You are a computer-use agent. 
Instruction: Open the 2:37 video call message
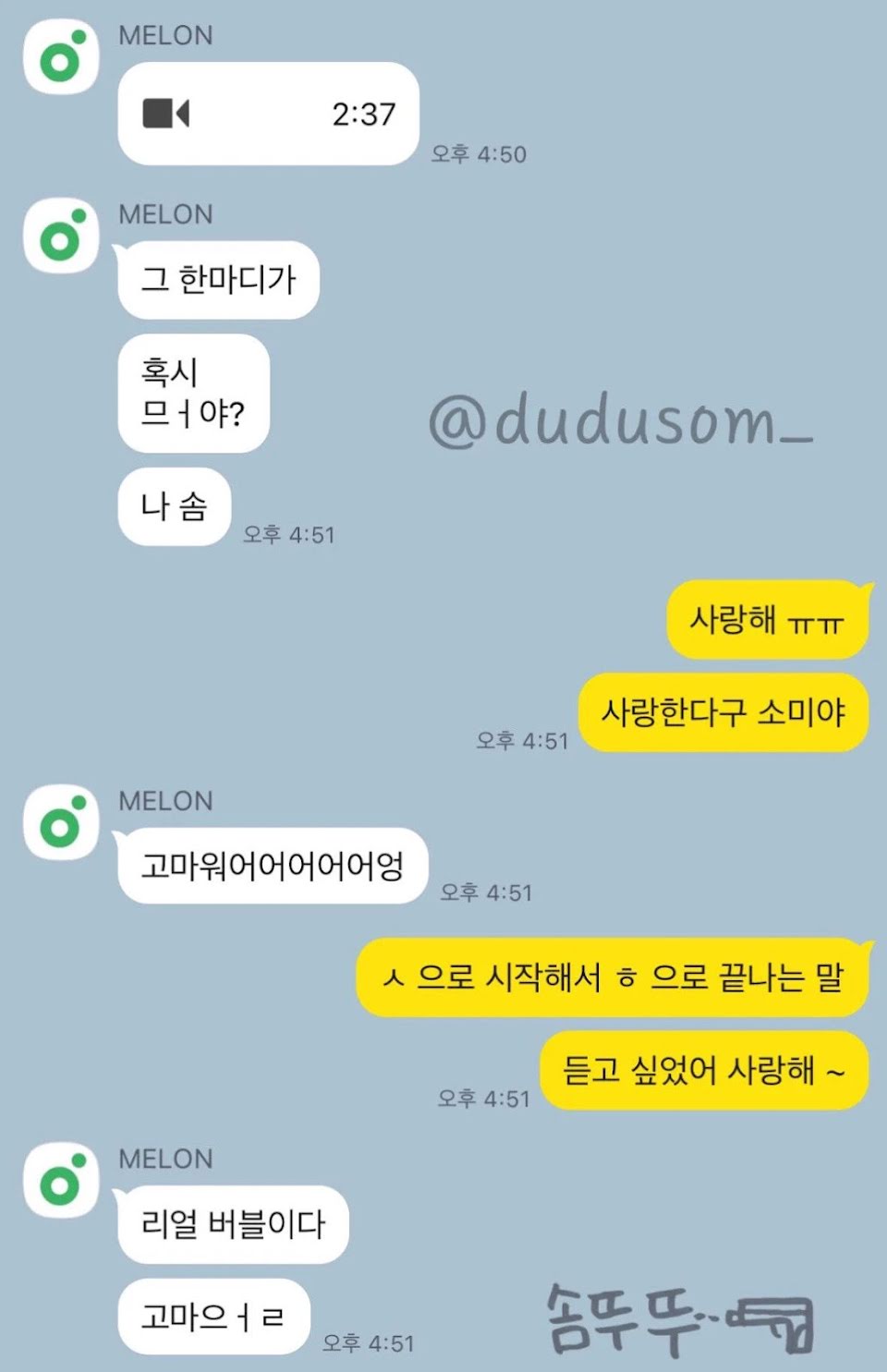click(268, 114)
